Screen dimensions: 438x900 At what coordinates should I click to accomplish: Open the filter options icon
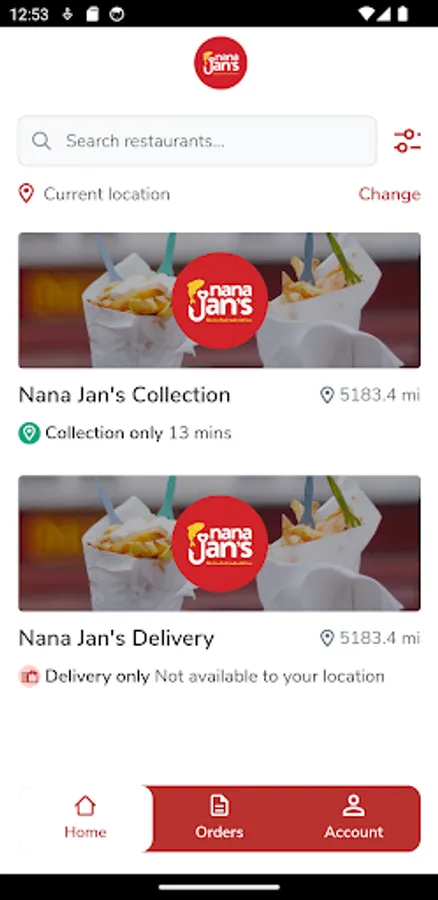tap(407, 141)
